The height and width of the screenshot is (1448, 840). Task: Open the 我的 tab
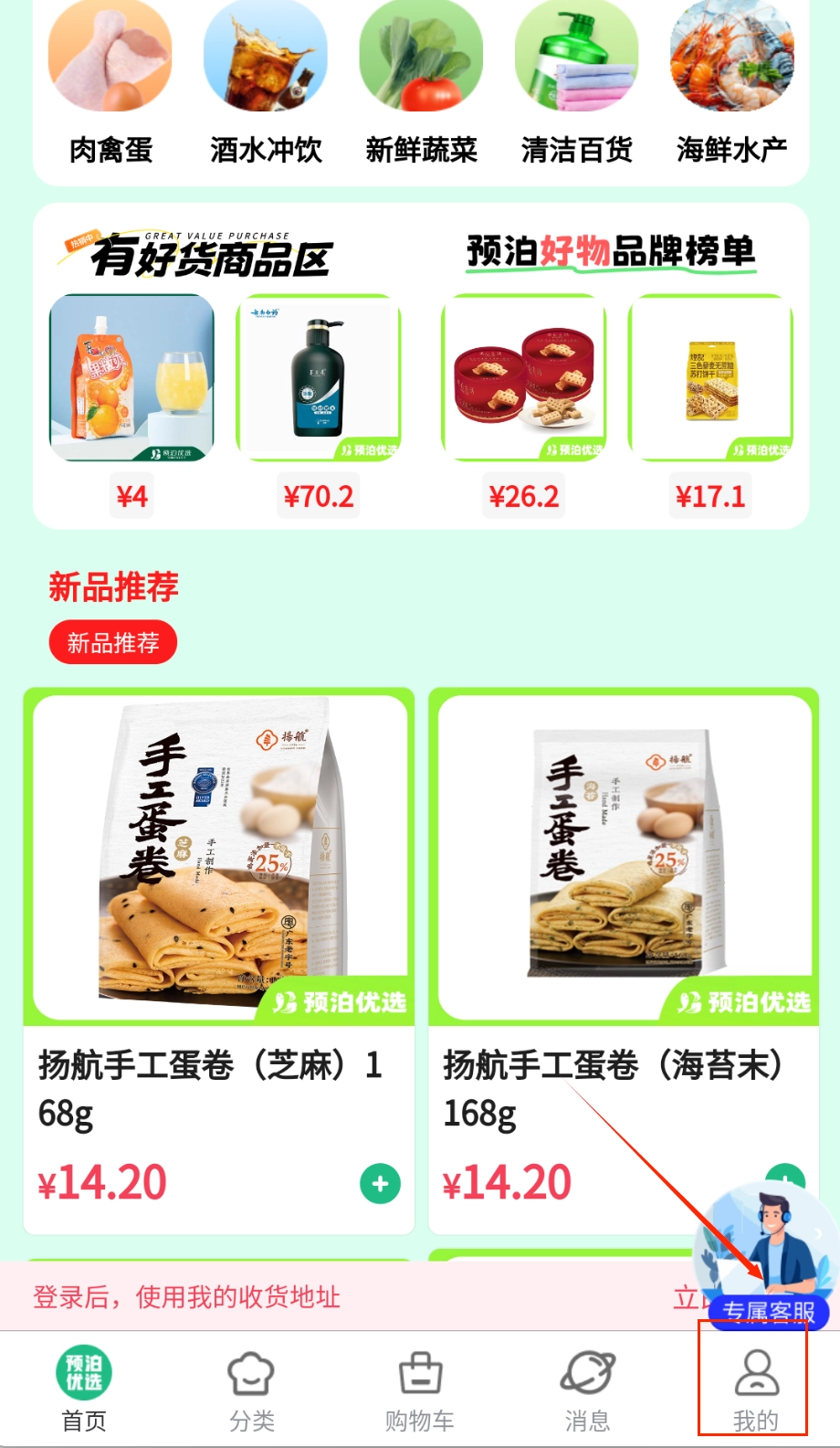(755, 1389)
